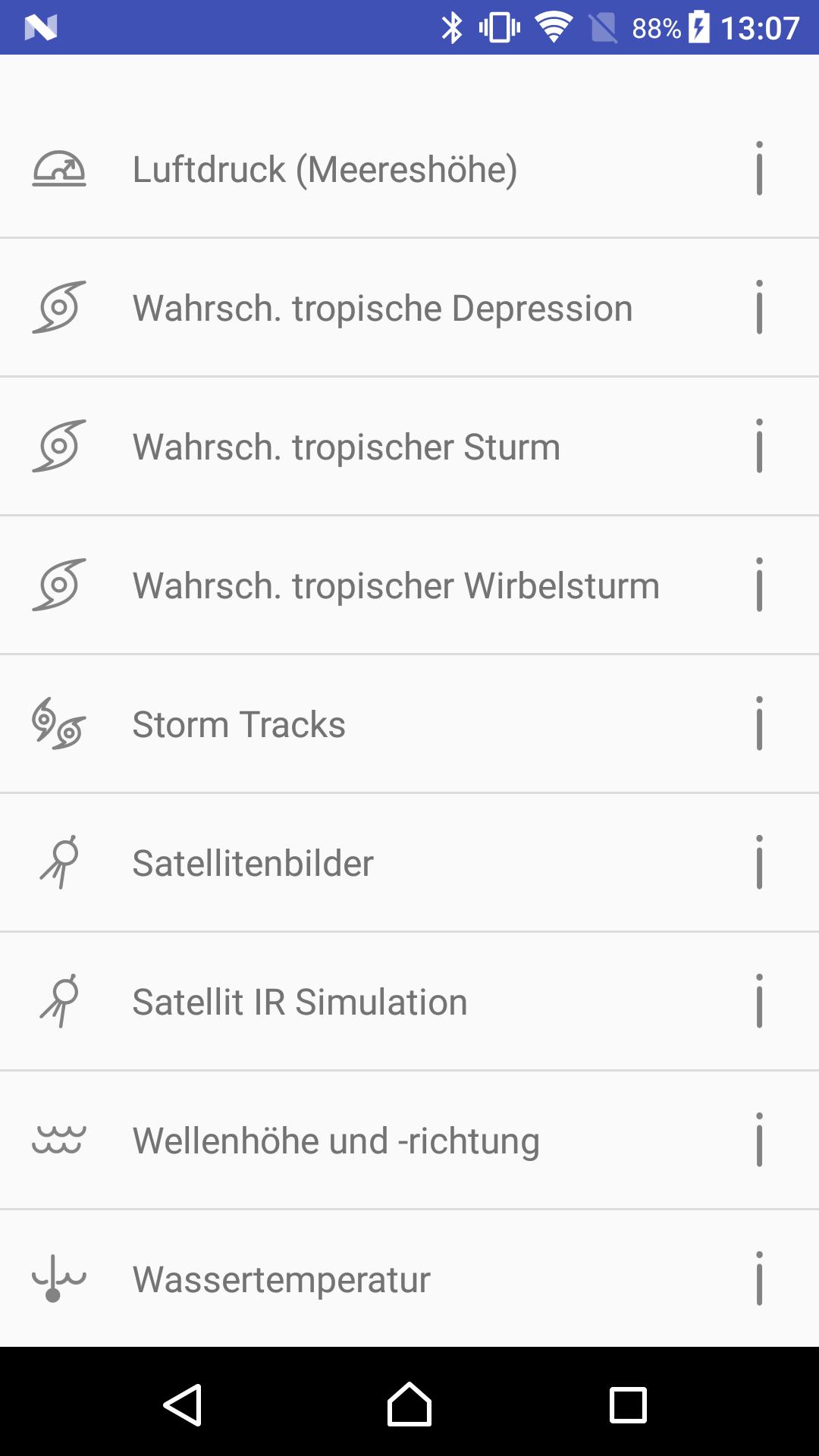Screen dimensions: 819x1456
Task: Select Wahrsch. tropischer Sturm
Action: coord(409,446)
